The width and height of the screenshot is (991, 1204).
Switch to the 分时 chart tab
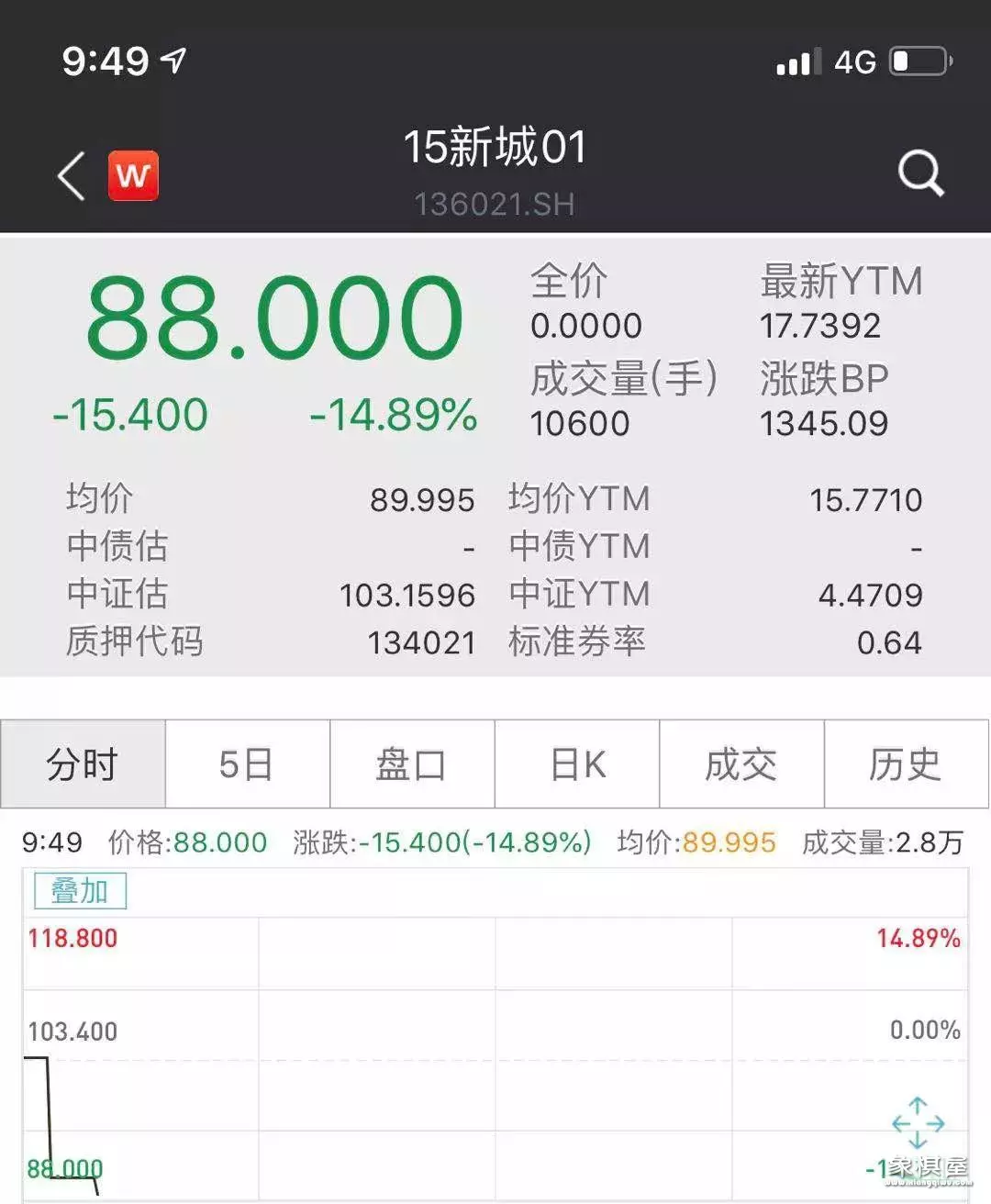pyautogui.click(x=83, y=764)
